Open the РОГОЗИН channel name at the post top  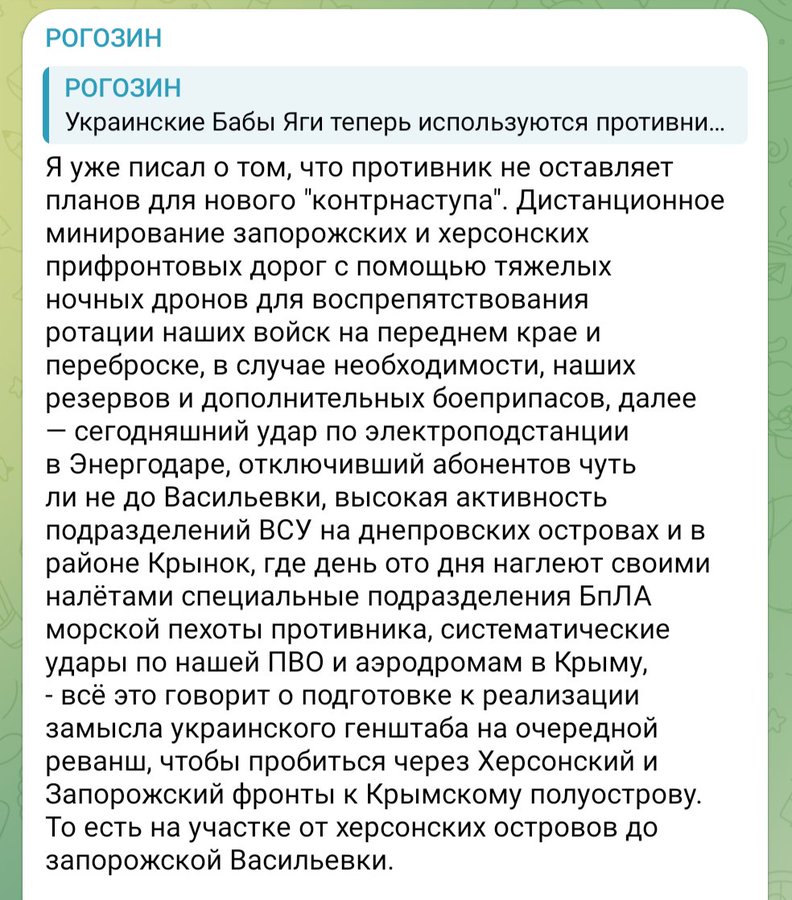[104, 39]
